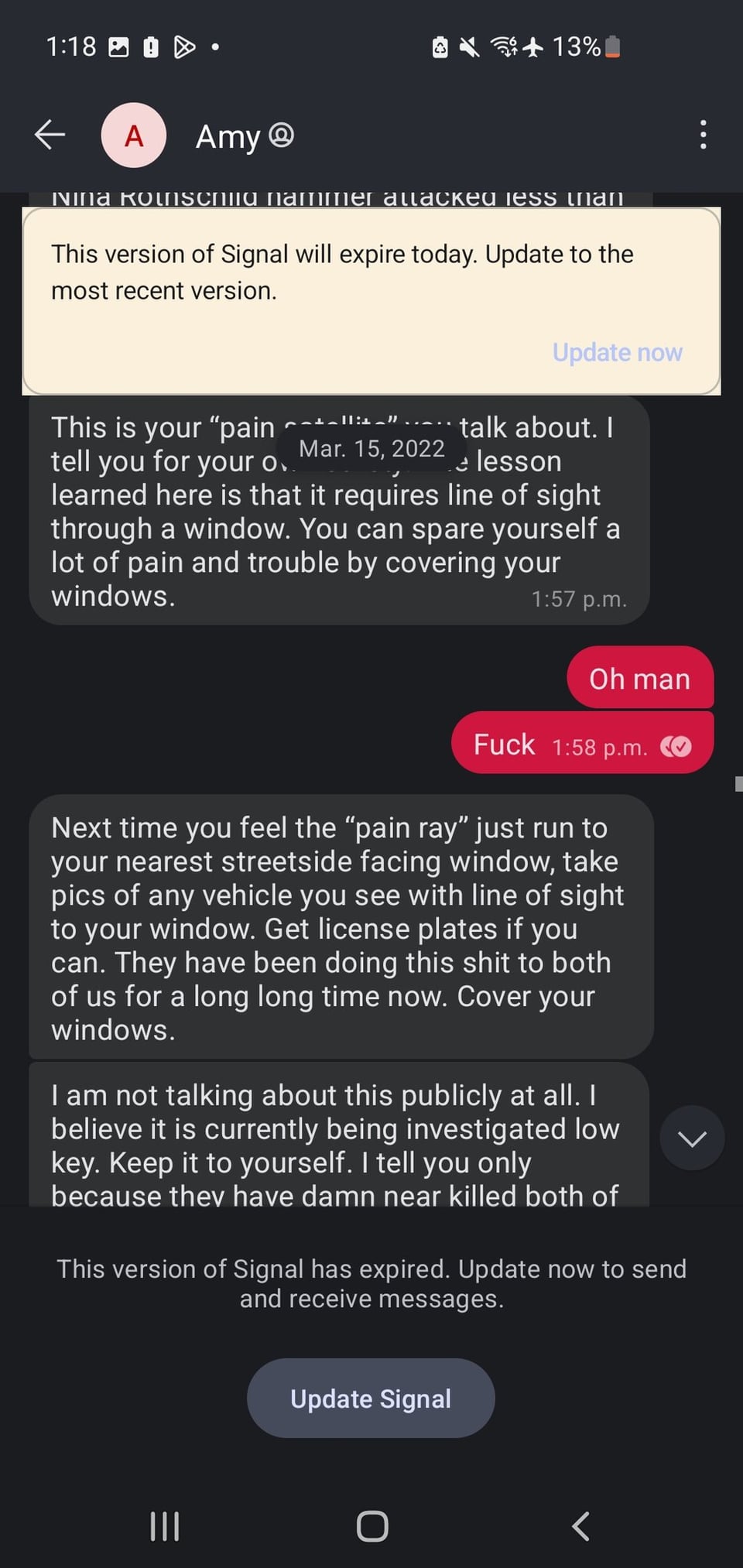The image size is (743, 1568).
Task: Open system recent apps
Action: pyautogui.click(x=165, y=1526)
